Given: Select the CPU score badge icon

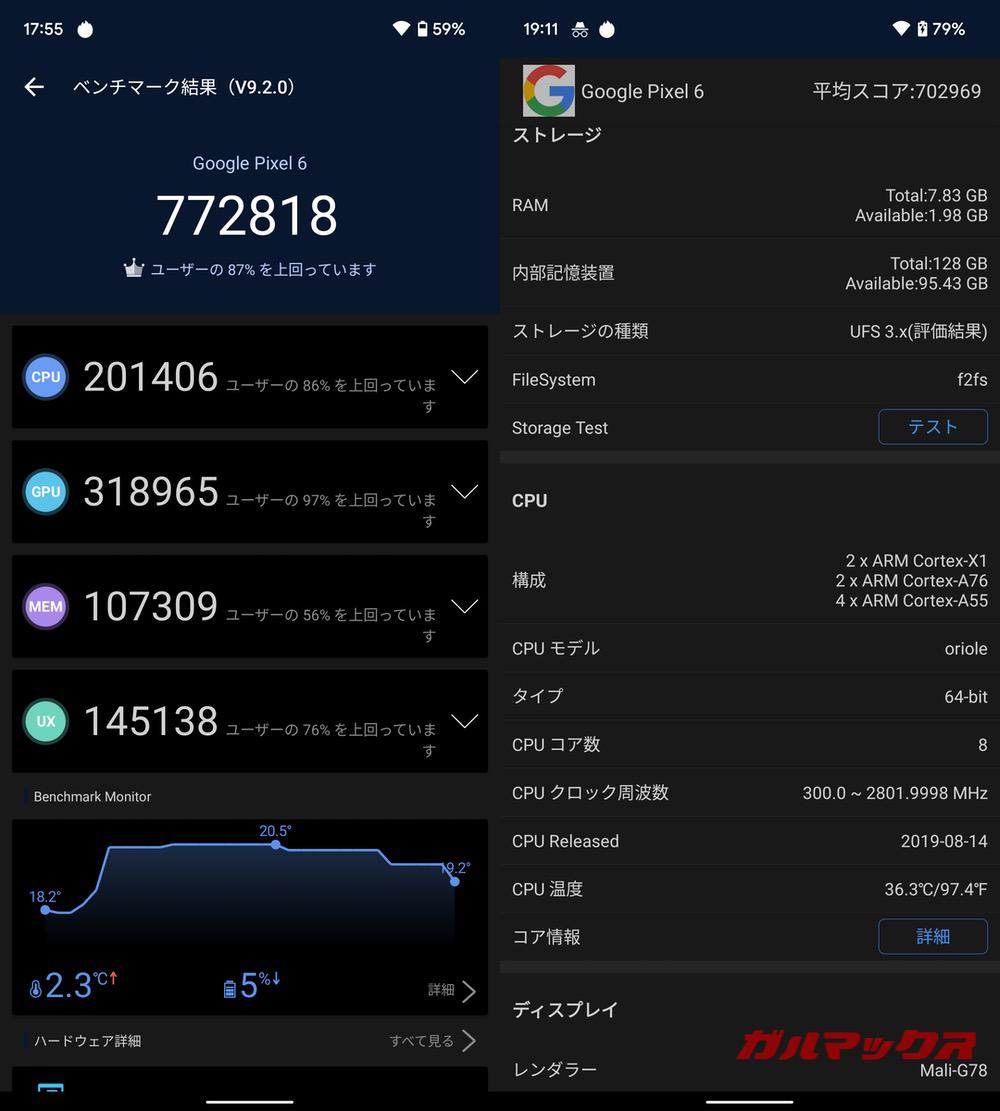Looking at the screenshot, I should (45, 377).
